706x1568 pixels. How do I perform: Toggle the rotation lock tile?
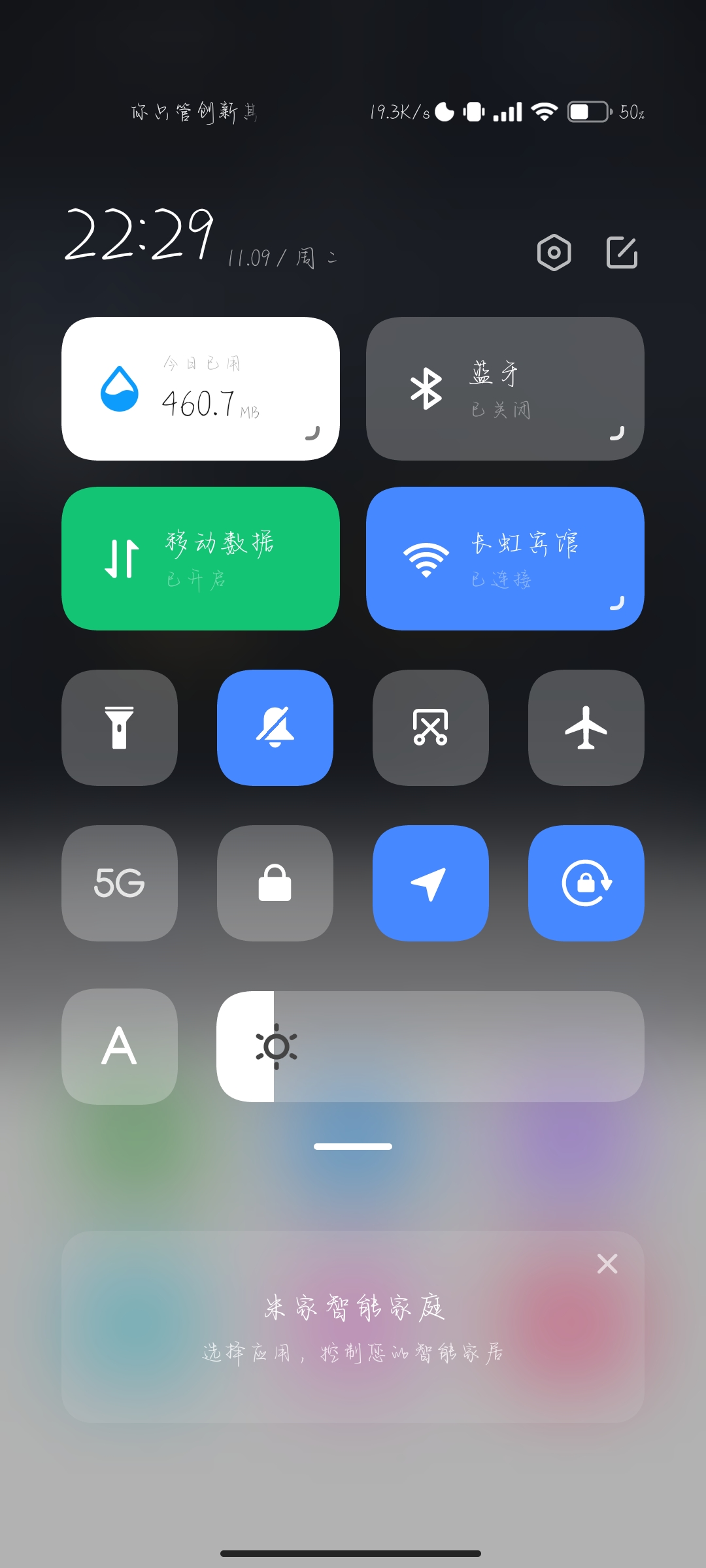click(x=586, y=883)
